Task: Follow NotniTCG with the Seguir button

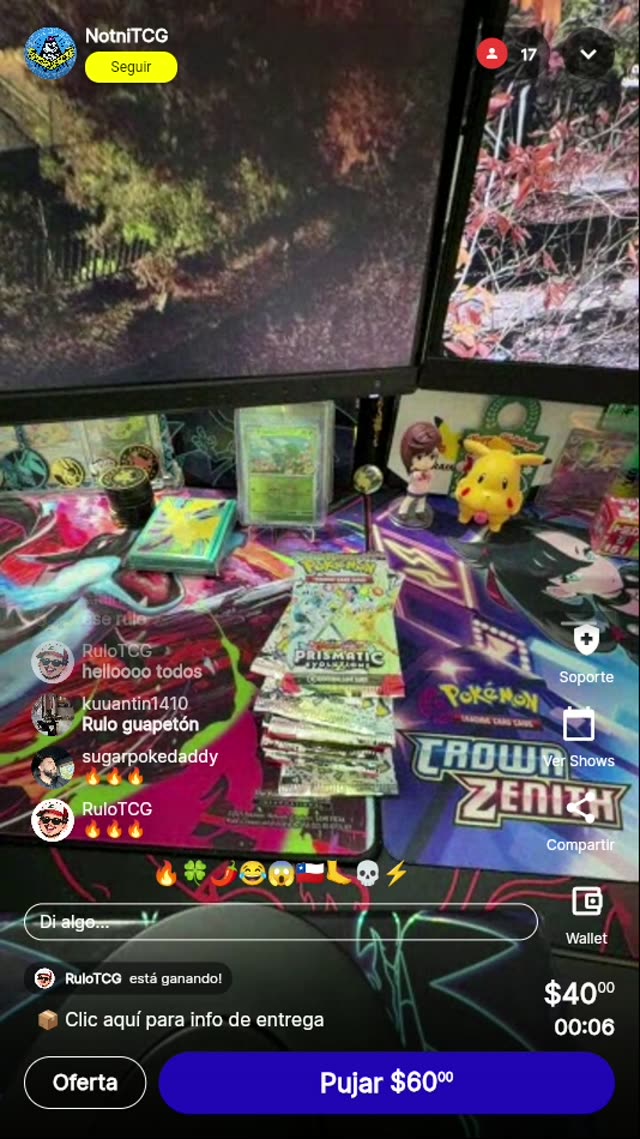Action: coord(131,67)
